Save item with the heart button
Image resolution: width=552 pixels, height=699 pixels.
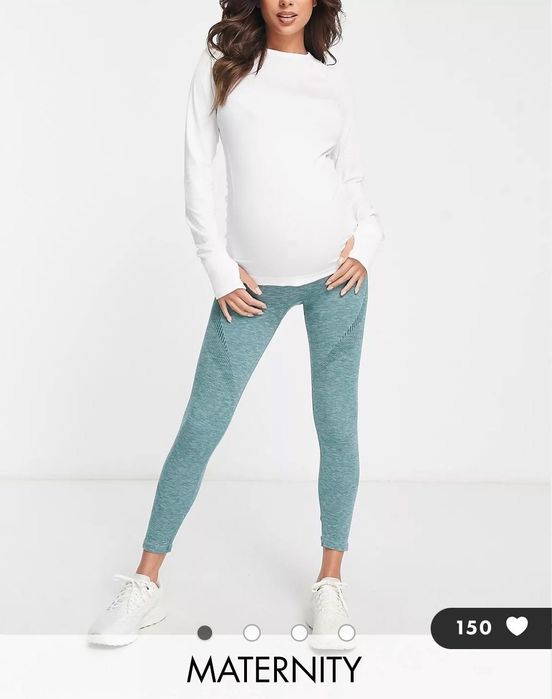click(x=517, y=627)
